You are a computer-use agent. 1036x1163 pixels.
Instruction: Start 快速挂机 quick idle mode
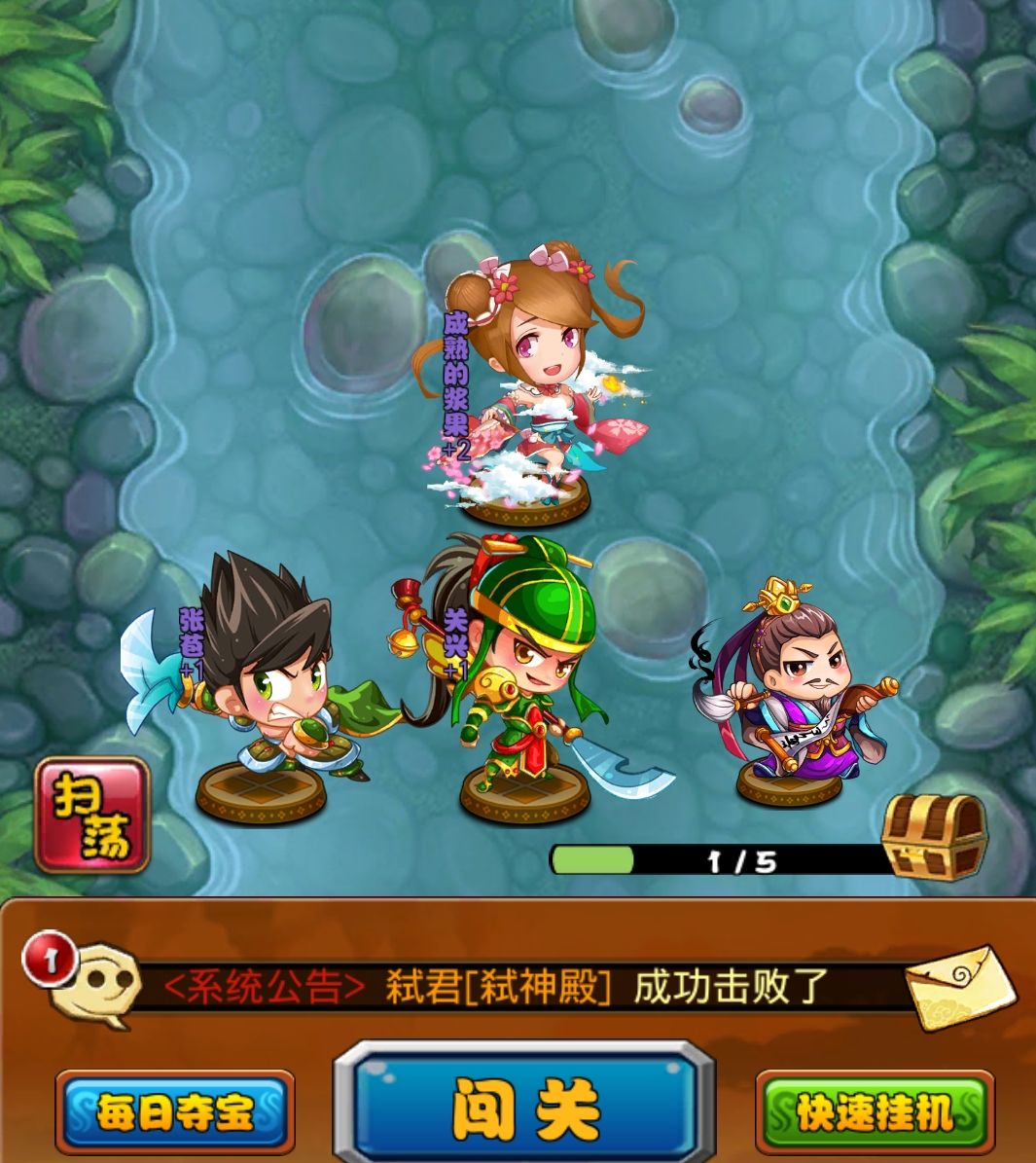875,1111
